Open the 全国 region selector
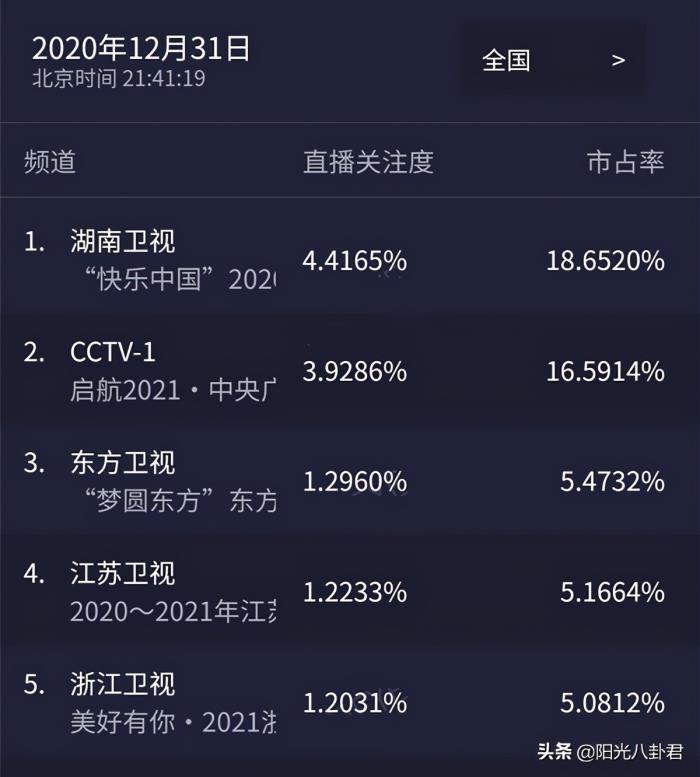The height and width of the screenshot is (777, 700). (552, 60)
